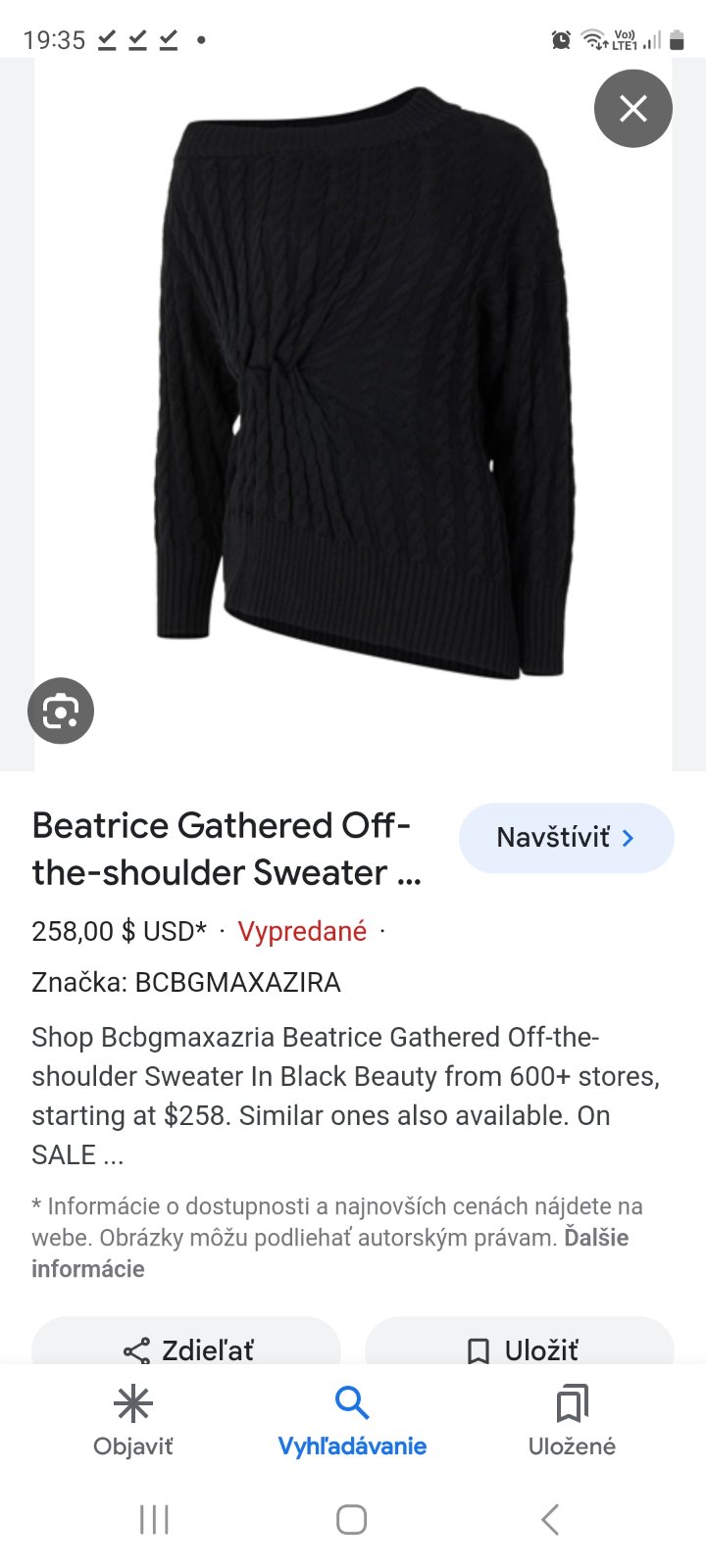Save the image with Uložiť
The image size is (706, 1568).
pos(520,1348)
